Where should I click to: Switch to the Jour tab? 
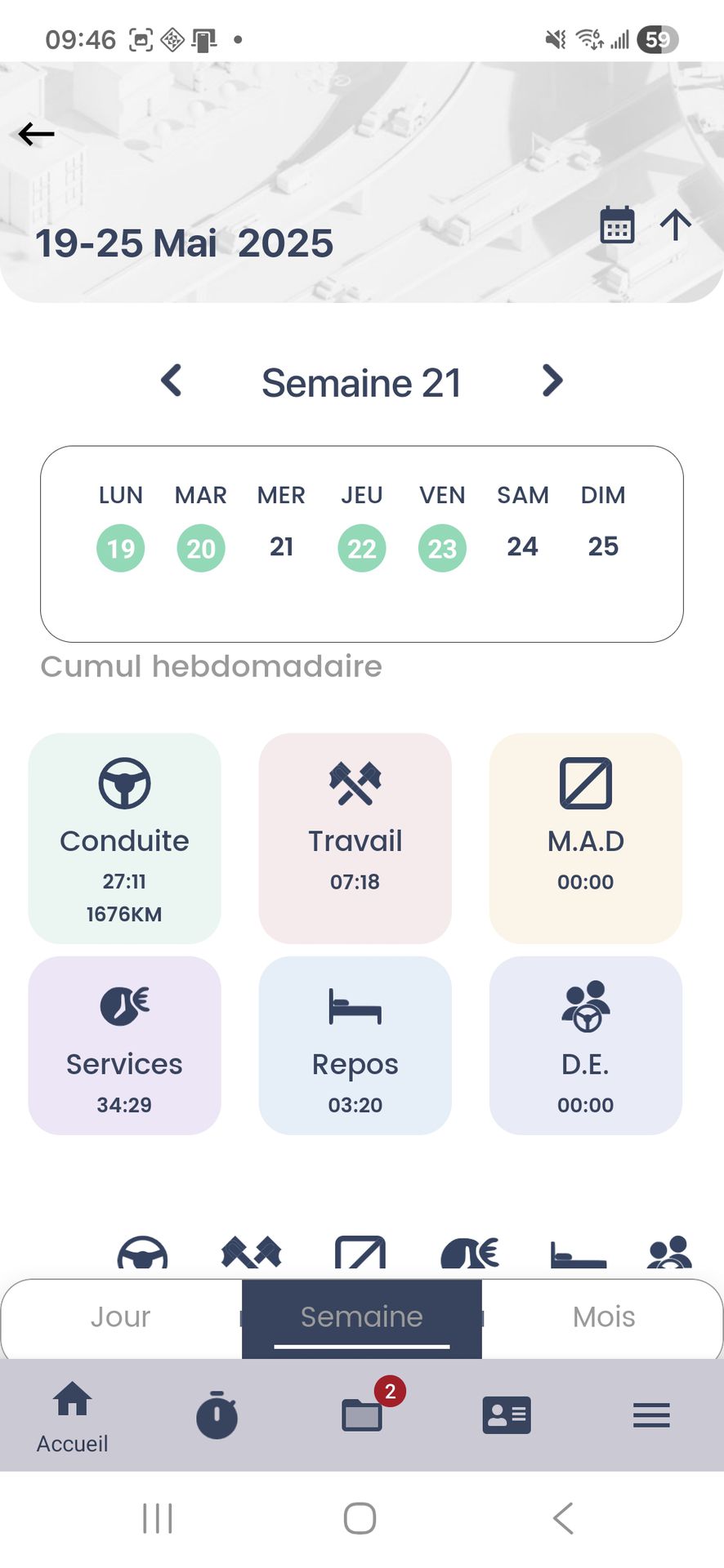pyautogui.click(x=120, y=1316)
